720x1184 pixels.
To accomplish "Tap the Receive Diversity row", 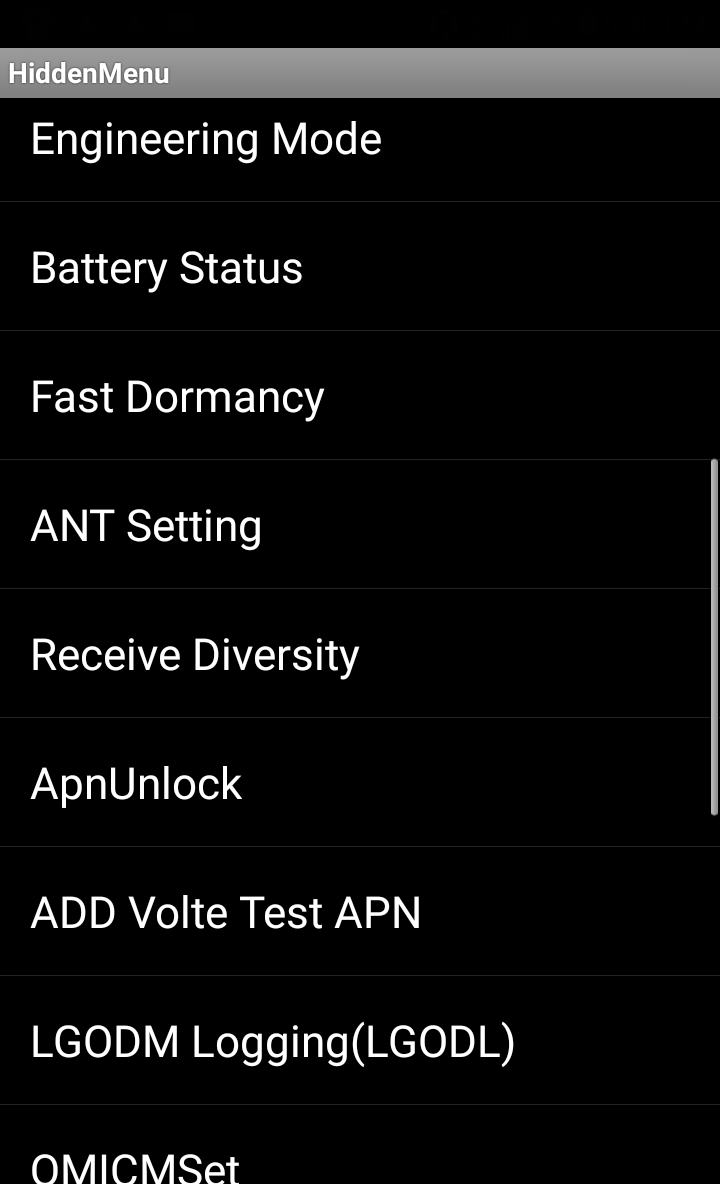I will [360, 654].
